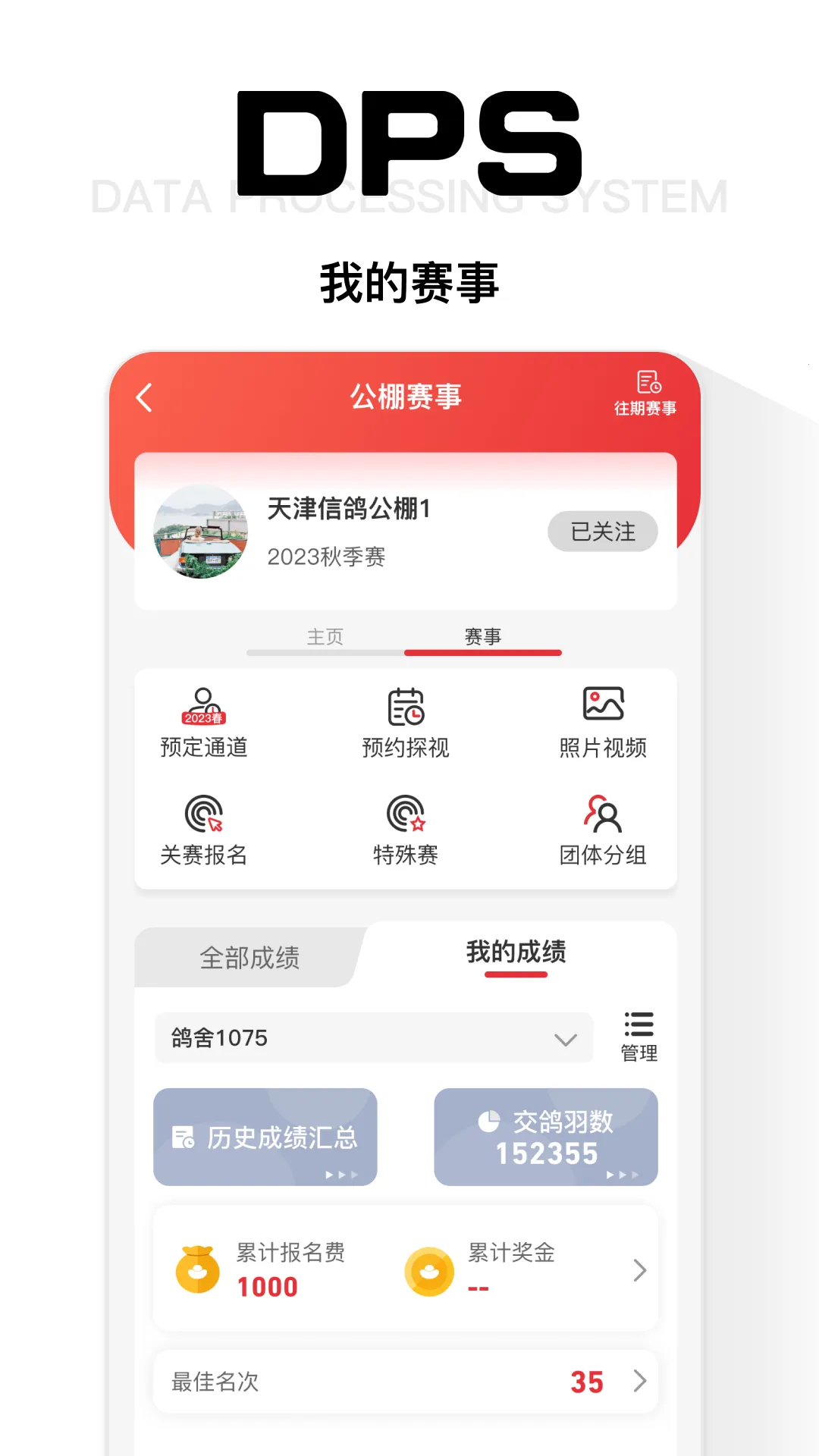Open 历史成绩汇总 history summary
Image resolution: width=819 pixels, height=1456 pixels.
point(265,1137)
